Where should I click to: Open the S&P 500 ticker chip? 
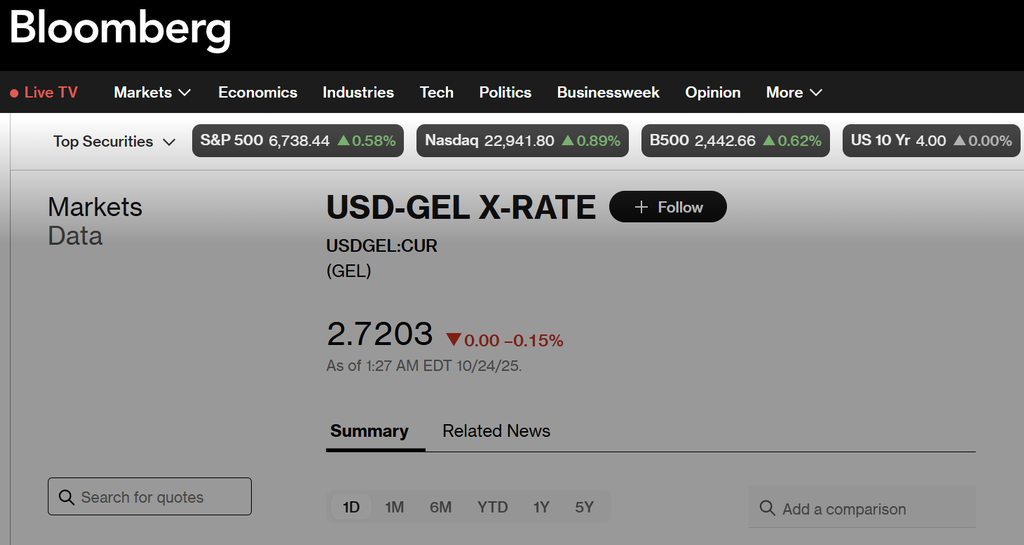298,141
